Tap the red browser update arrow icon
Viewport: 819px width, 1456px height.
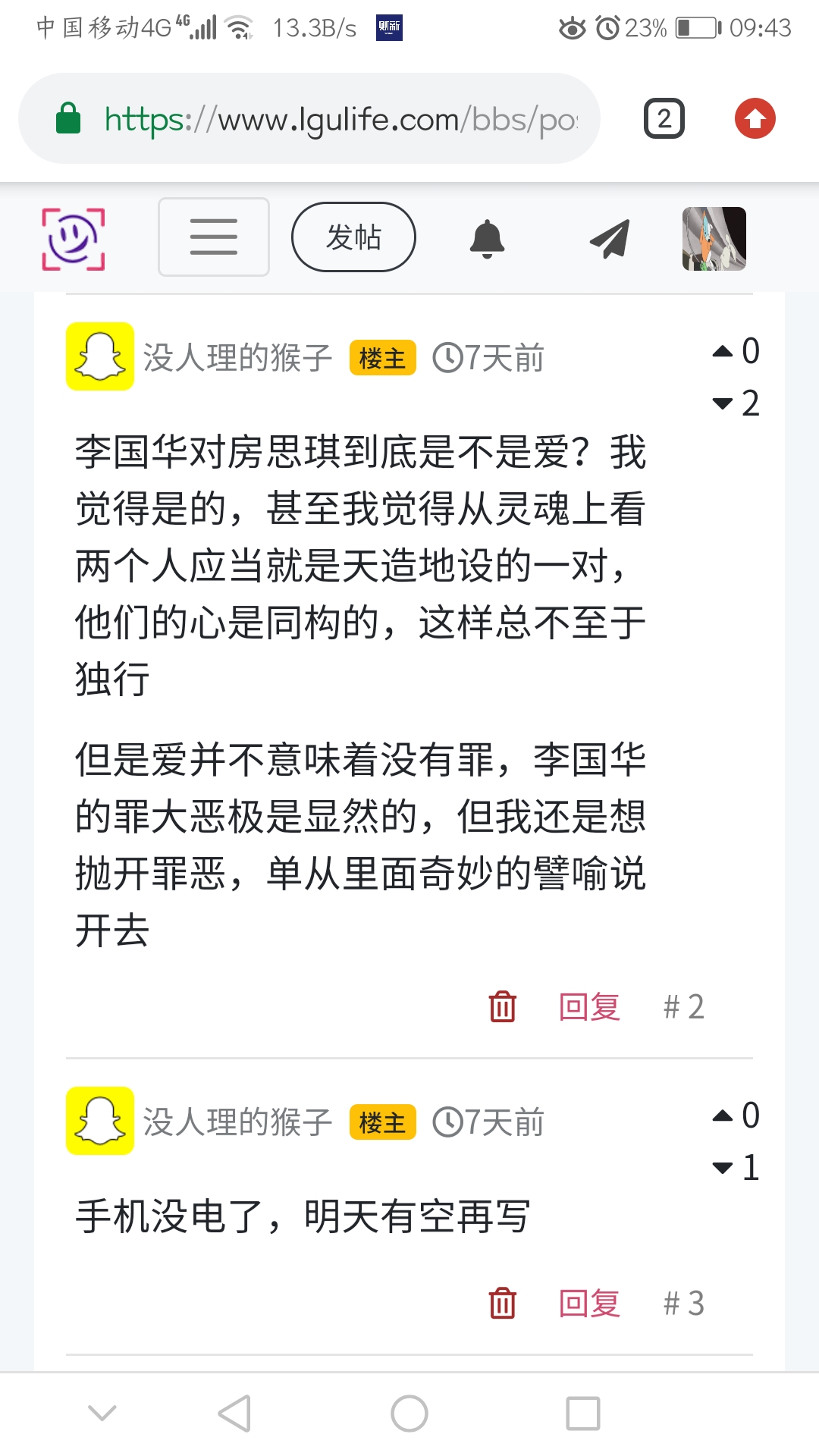[755, 119]
